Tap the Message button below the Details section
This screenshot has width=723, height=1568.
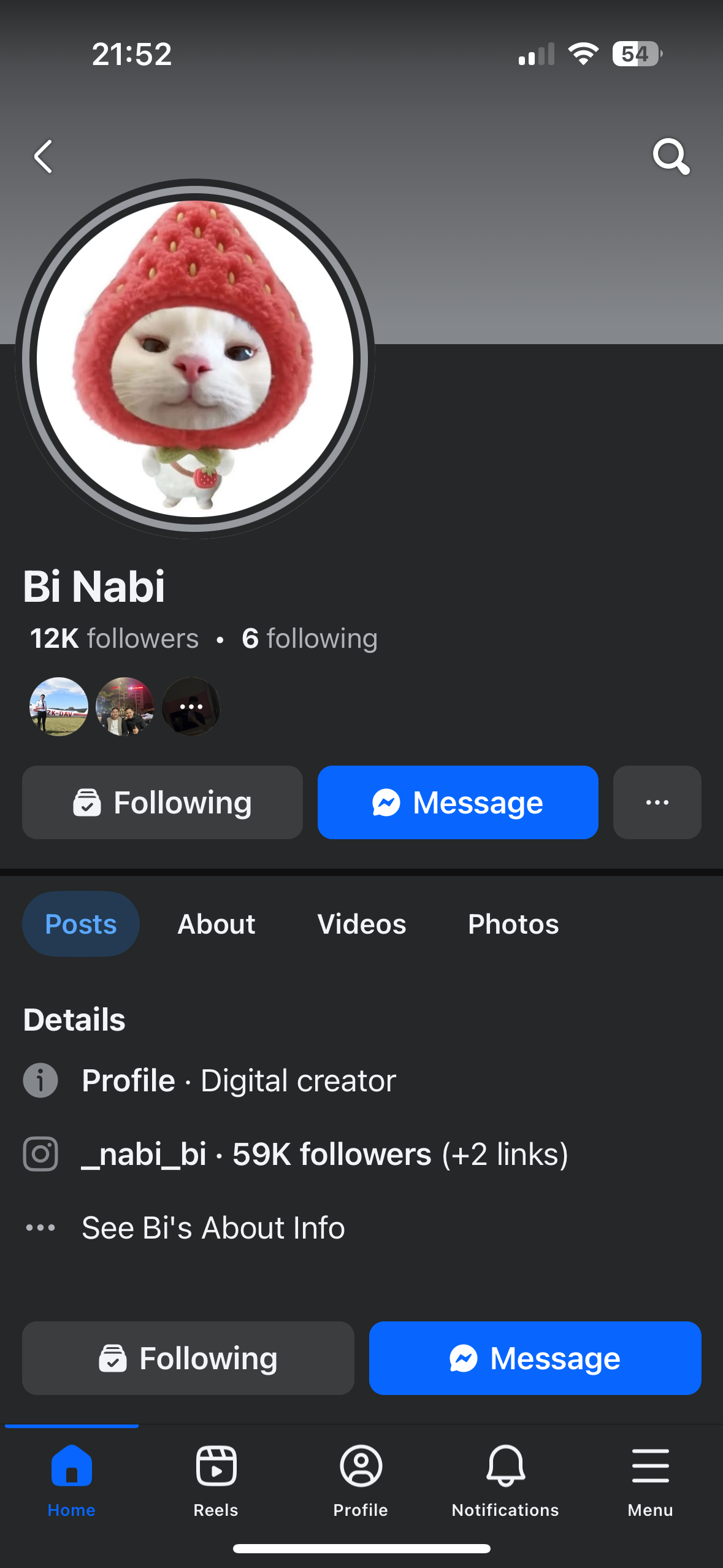click(x=535, y=1358)
